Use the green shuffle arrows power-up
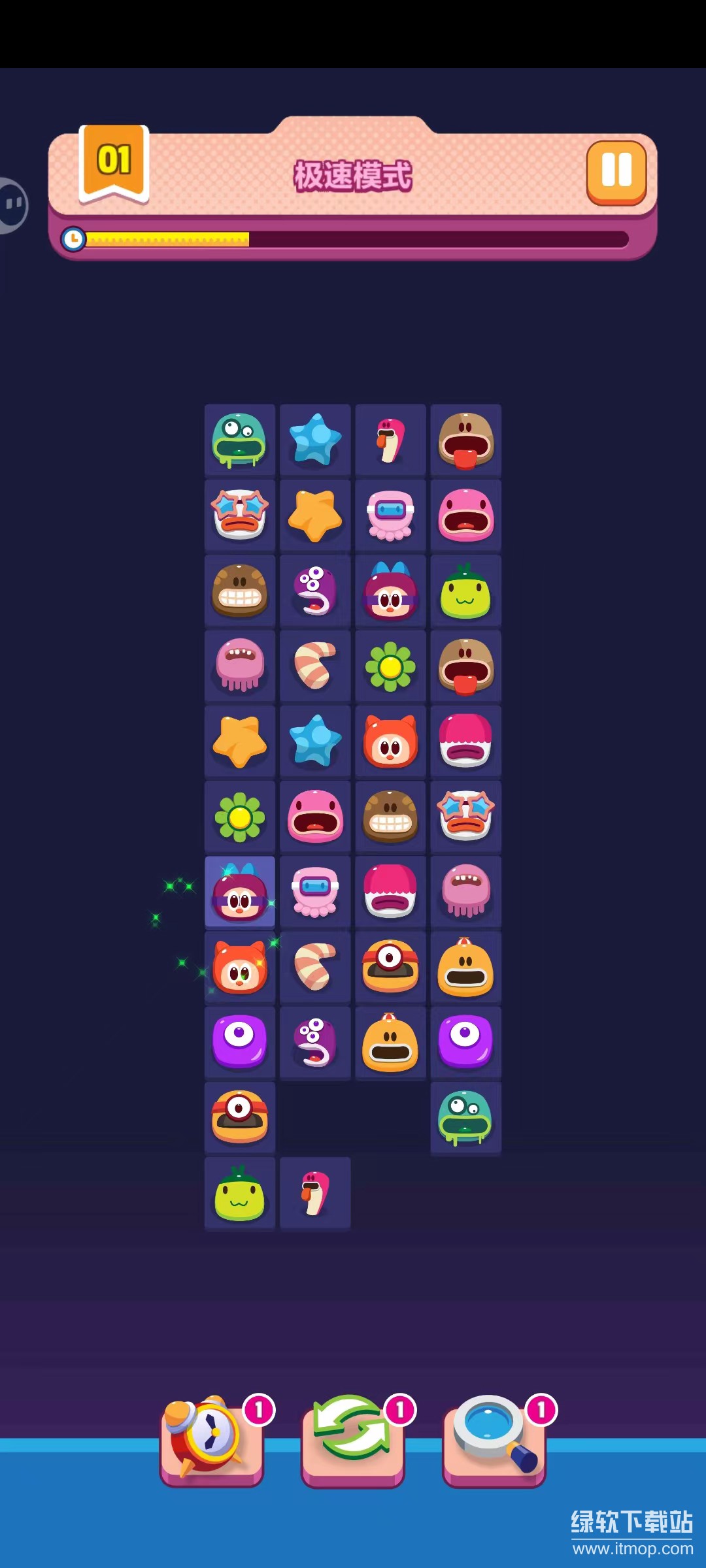This screenshot has width=706, height=1568. click(x=352, y=1439)
